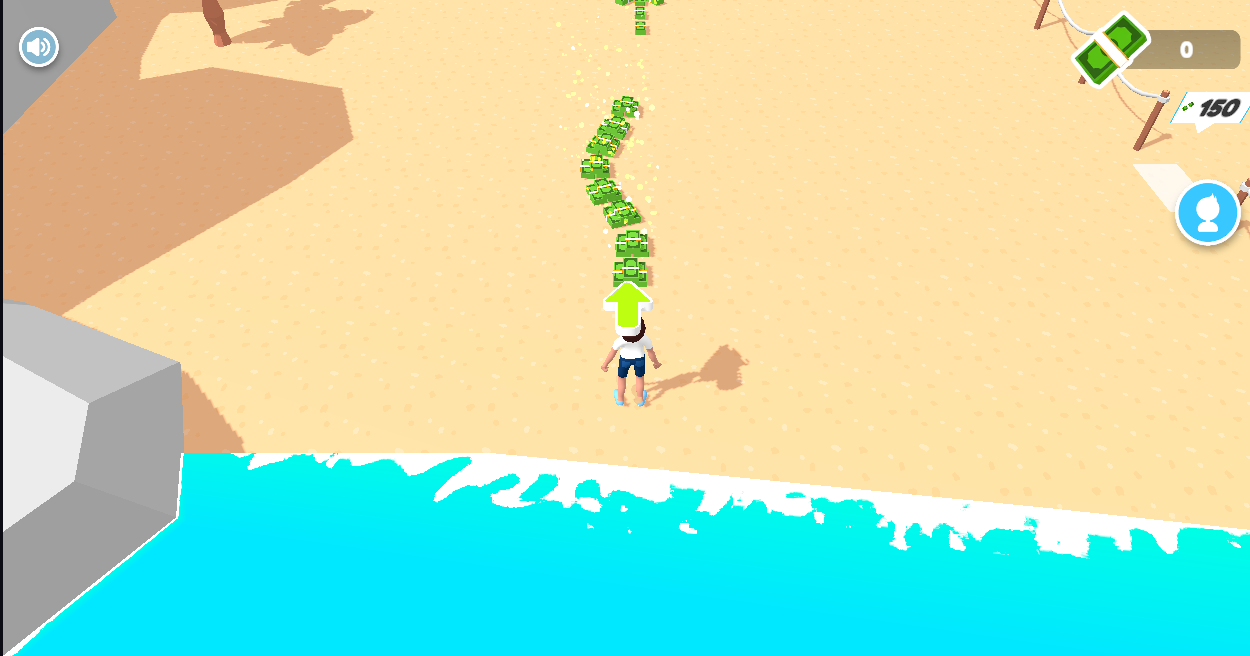Open the character profile button
The height and width of the screenshot is (656, 1250).
1207,213
